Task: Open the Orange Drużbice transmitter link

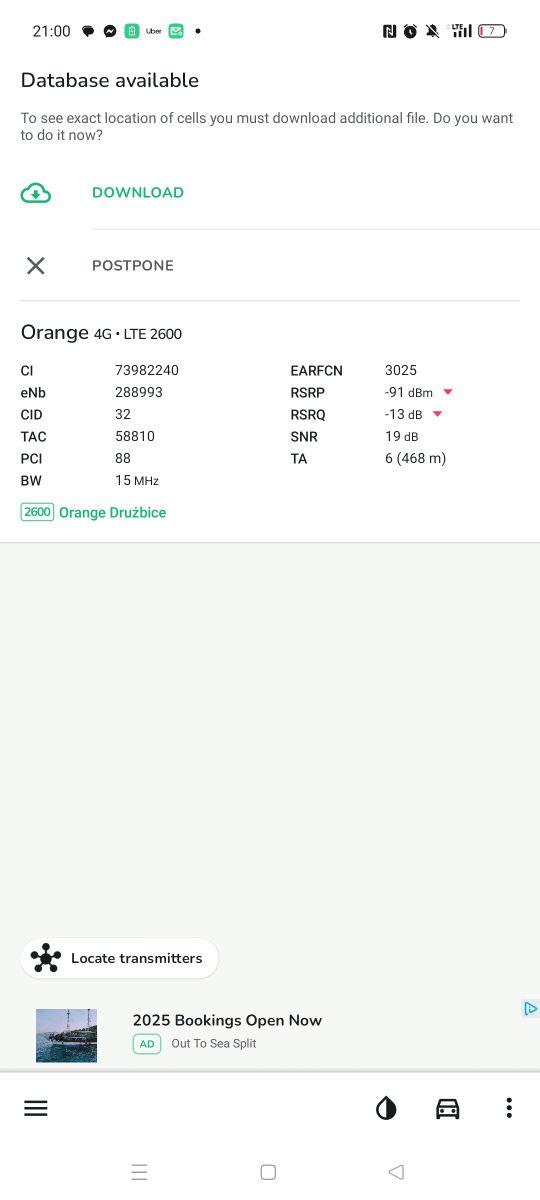Action: 94,512
